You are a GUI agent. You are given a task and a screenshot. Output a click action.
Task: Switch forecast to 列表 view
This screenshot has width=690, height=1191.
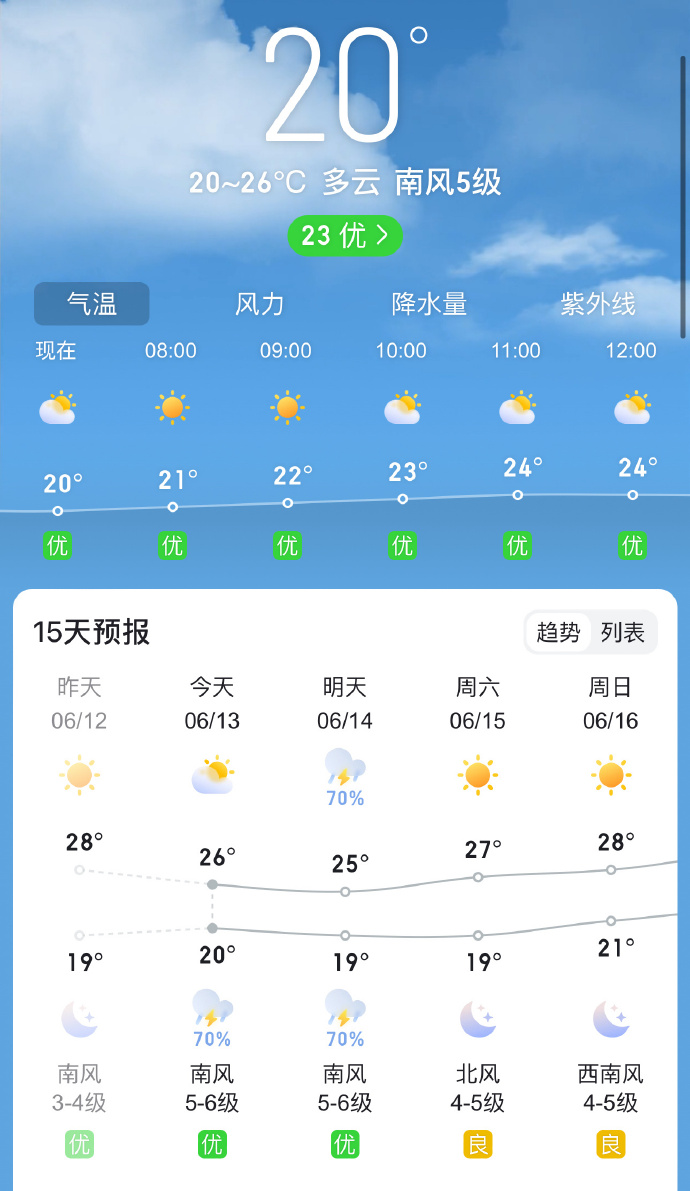tap(623, 632)
